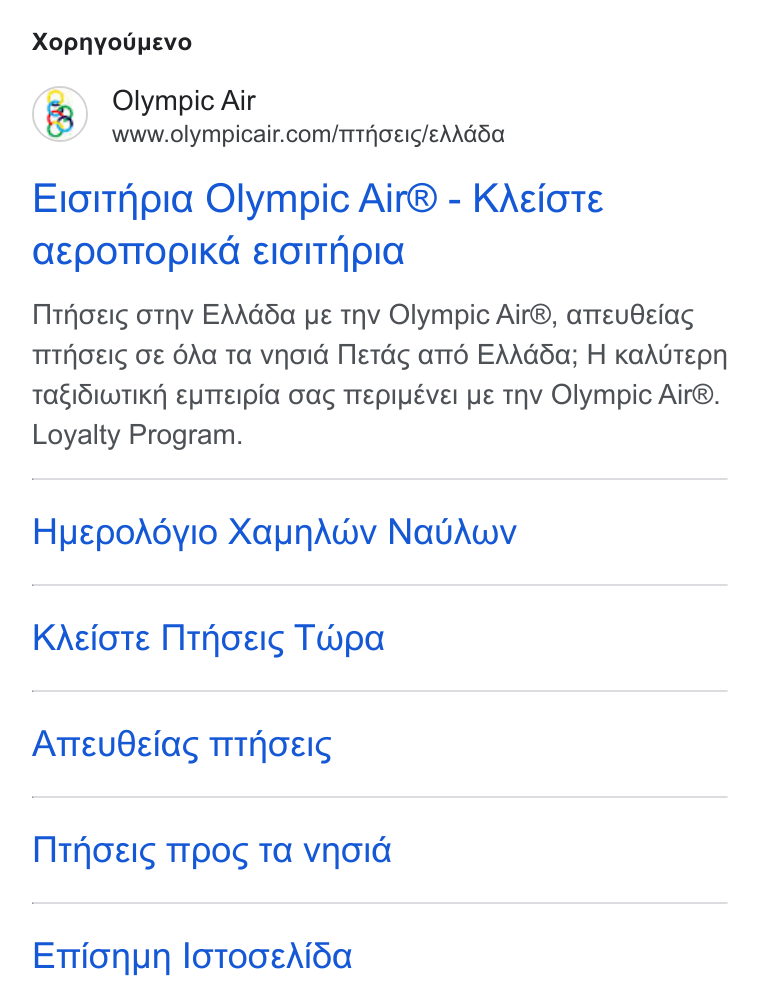Tap the www.olympicair.com site address
This screenshot has width=760, height=1008.
[308, 134]
